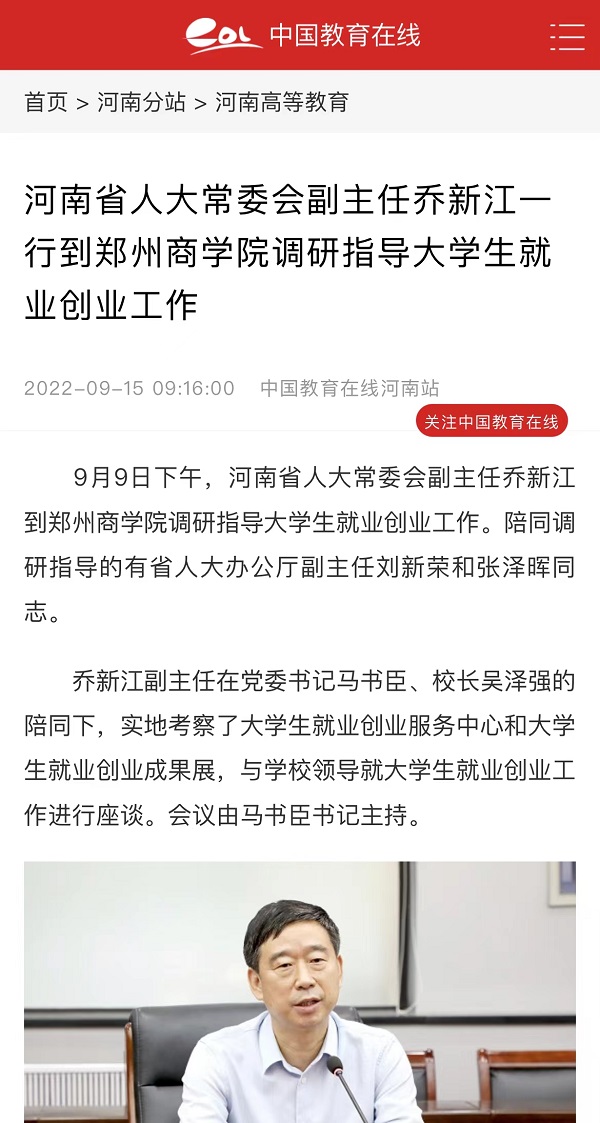Open the 河南高等教育 breadcrumb link

click(x=282, y=102)
